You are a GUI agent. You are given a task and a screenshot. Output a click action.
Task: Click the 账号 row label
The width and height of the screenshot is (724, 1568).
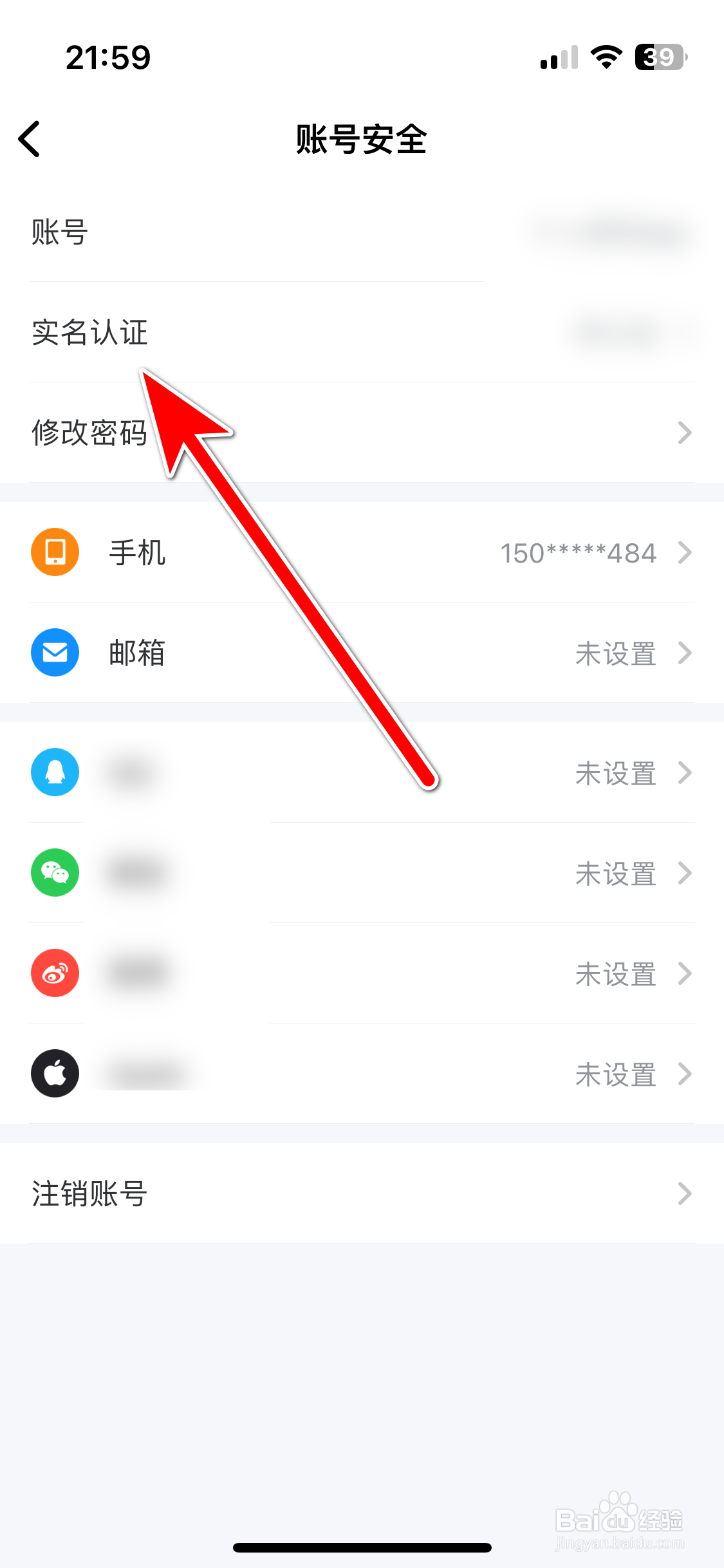(x=57, y=233)
